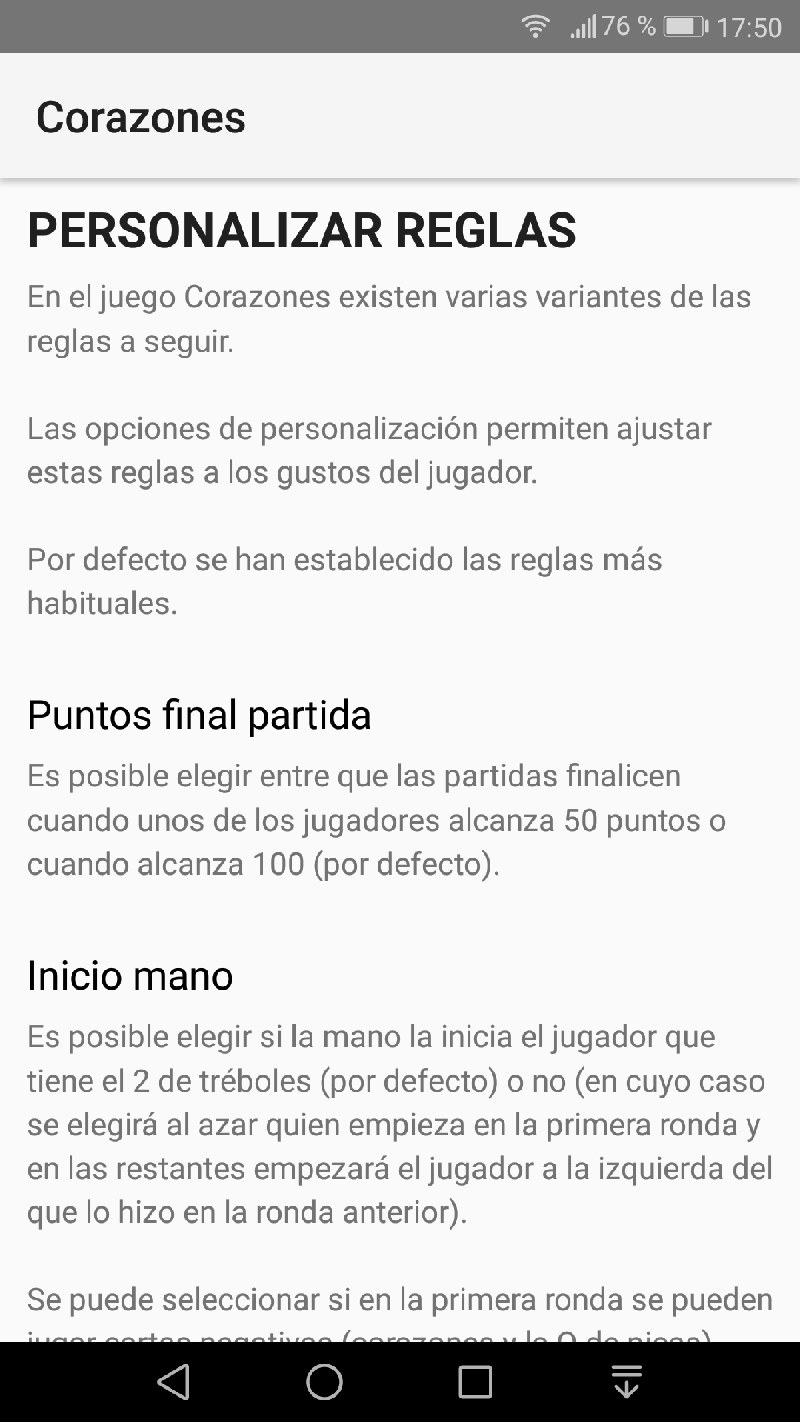Screen dimensions: 800x1422
Task: Open the recent apps overview
Action: 475,1382
